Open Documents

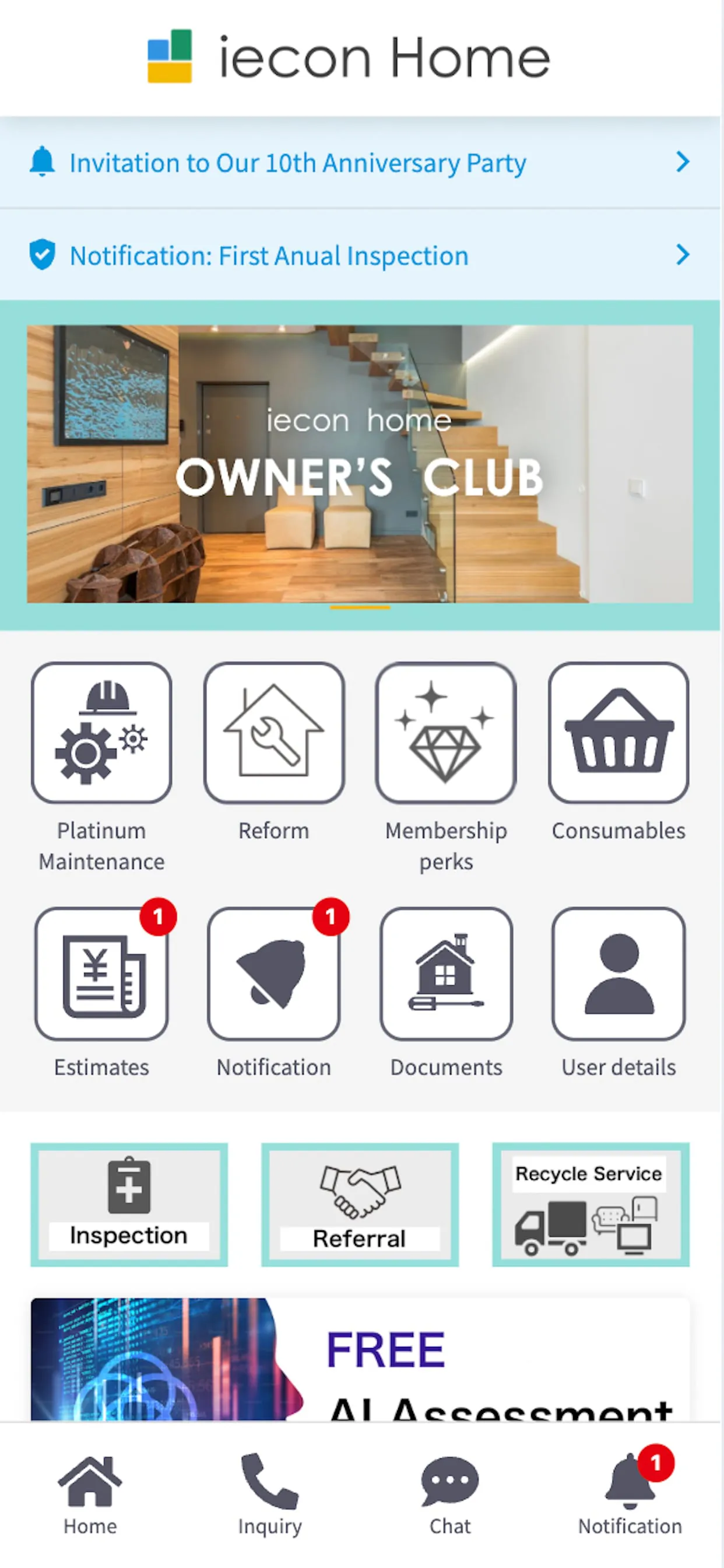click(446, 974)
